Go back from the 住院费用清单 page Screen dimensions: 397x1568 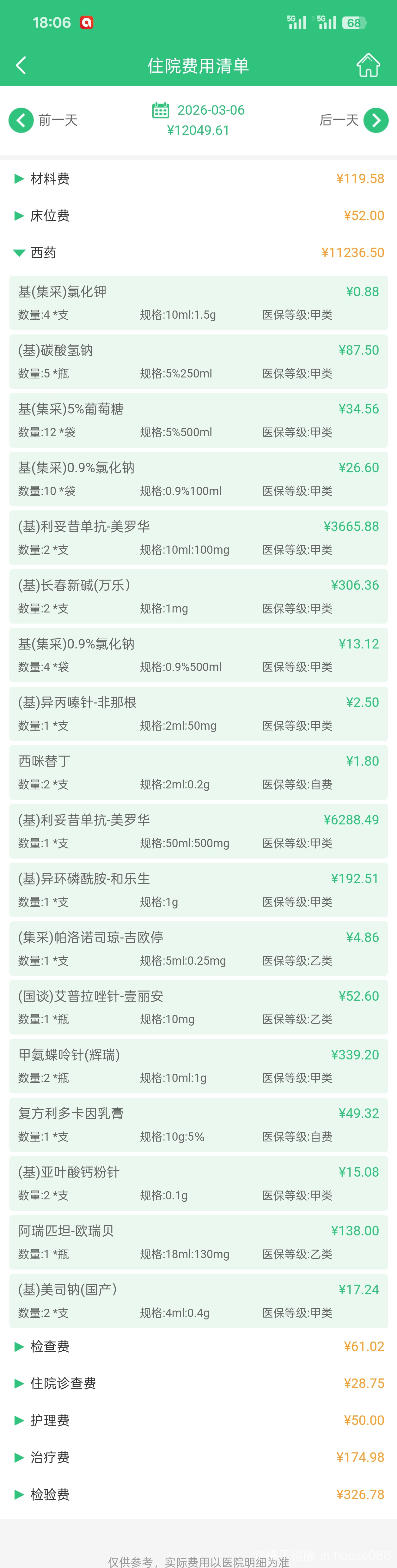pyautogui.click(x=21, y=65)
